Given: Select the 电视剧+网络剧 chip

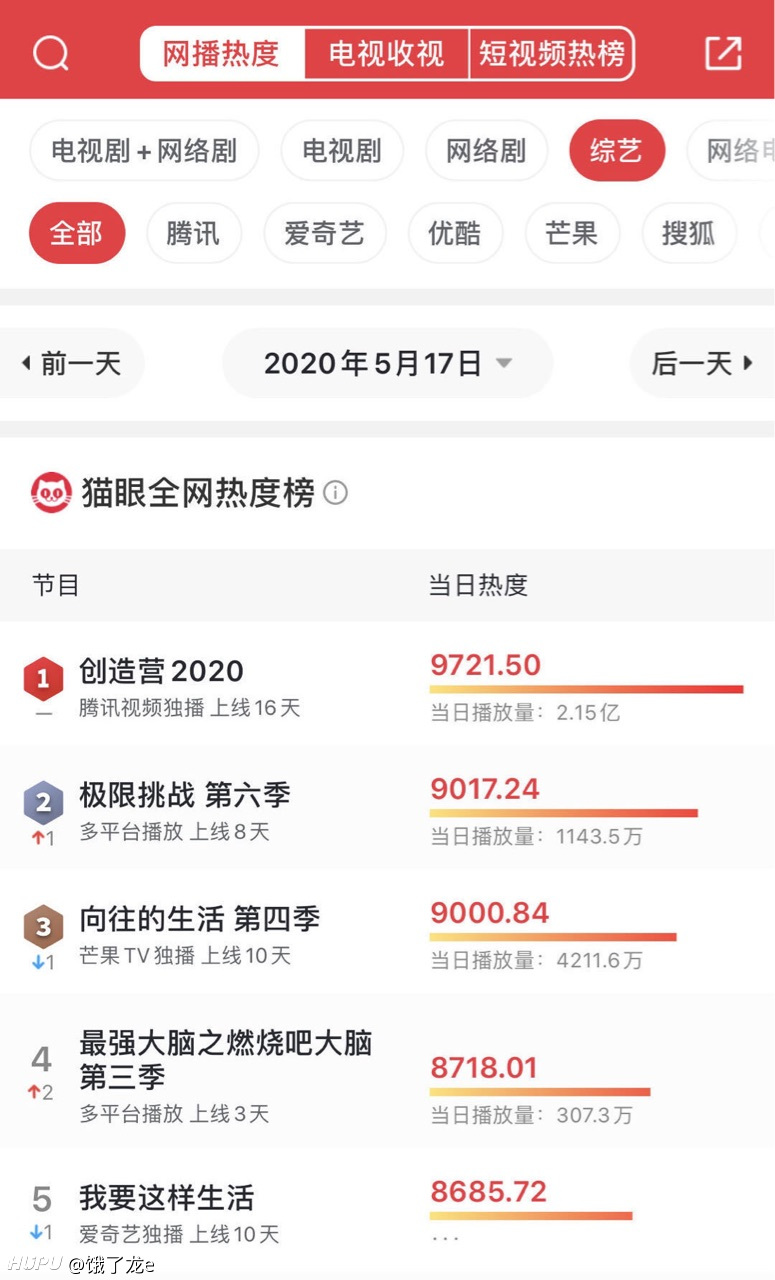Looking at the screenshot, I should point(144,151).
